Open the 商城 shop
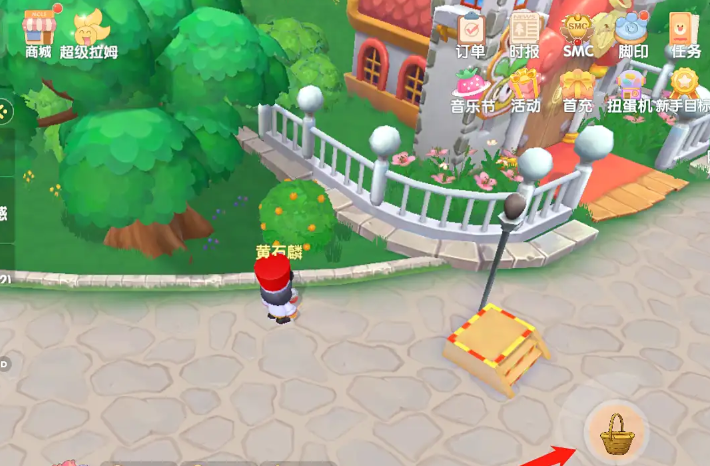 coord(38,28)
